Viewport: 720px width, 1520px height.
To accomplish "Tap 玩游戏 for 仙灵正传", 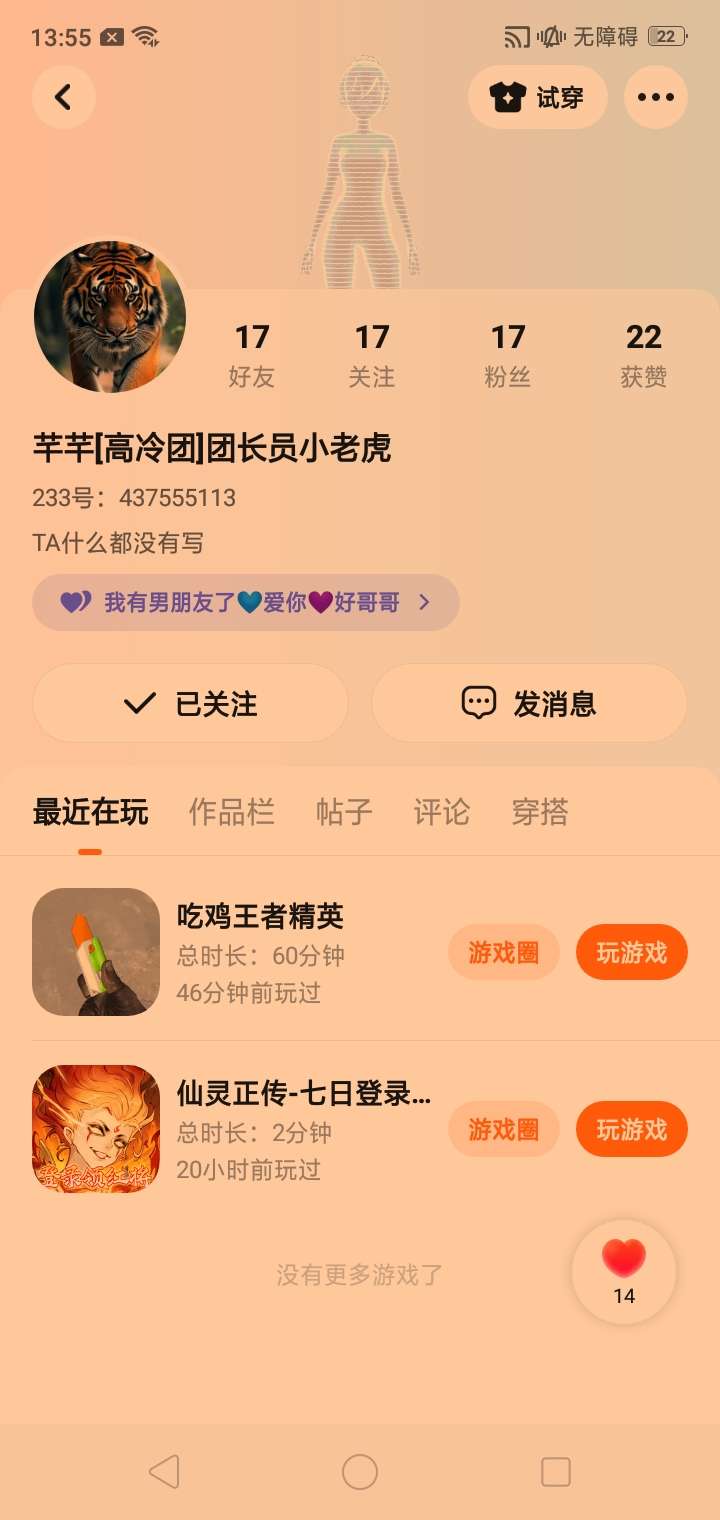I will (631, 1129).
